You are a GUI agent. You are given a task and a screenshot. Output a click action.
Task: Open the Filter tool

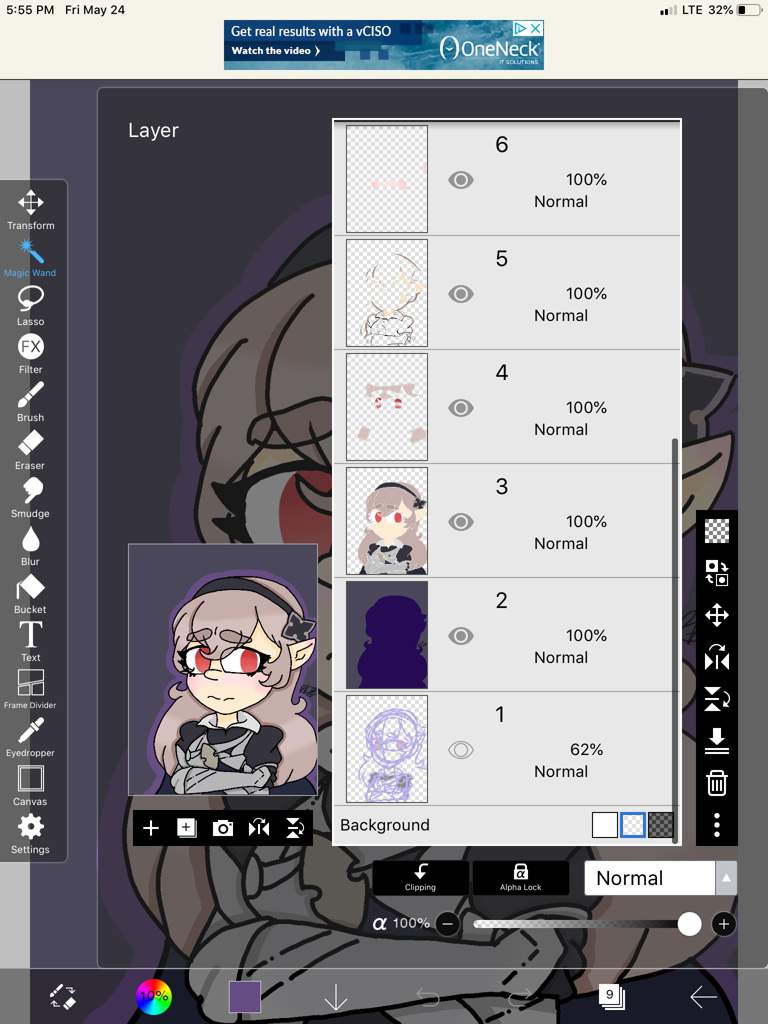click(x=30, y=352)
